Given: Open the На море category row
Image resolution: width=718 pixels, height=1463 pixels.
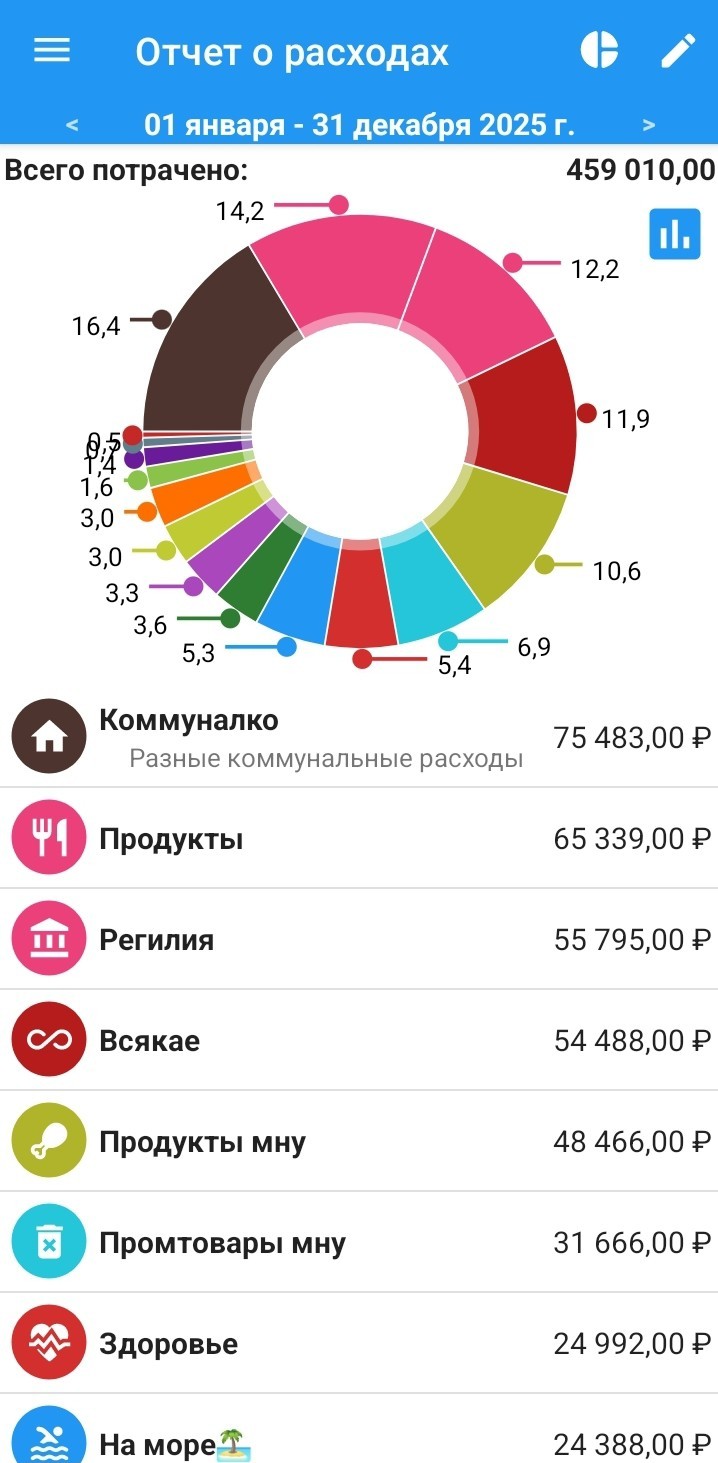Looking at the screenshot, I should (359, 1429).
